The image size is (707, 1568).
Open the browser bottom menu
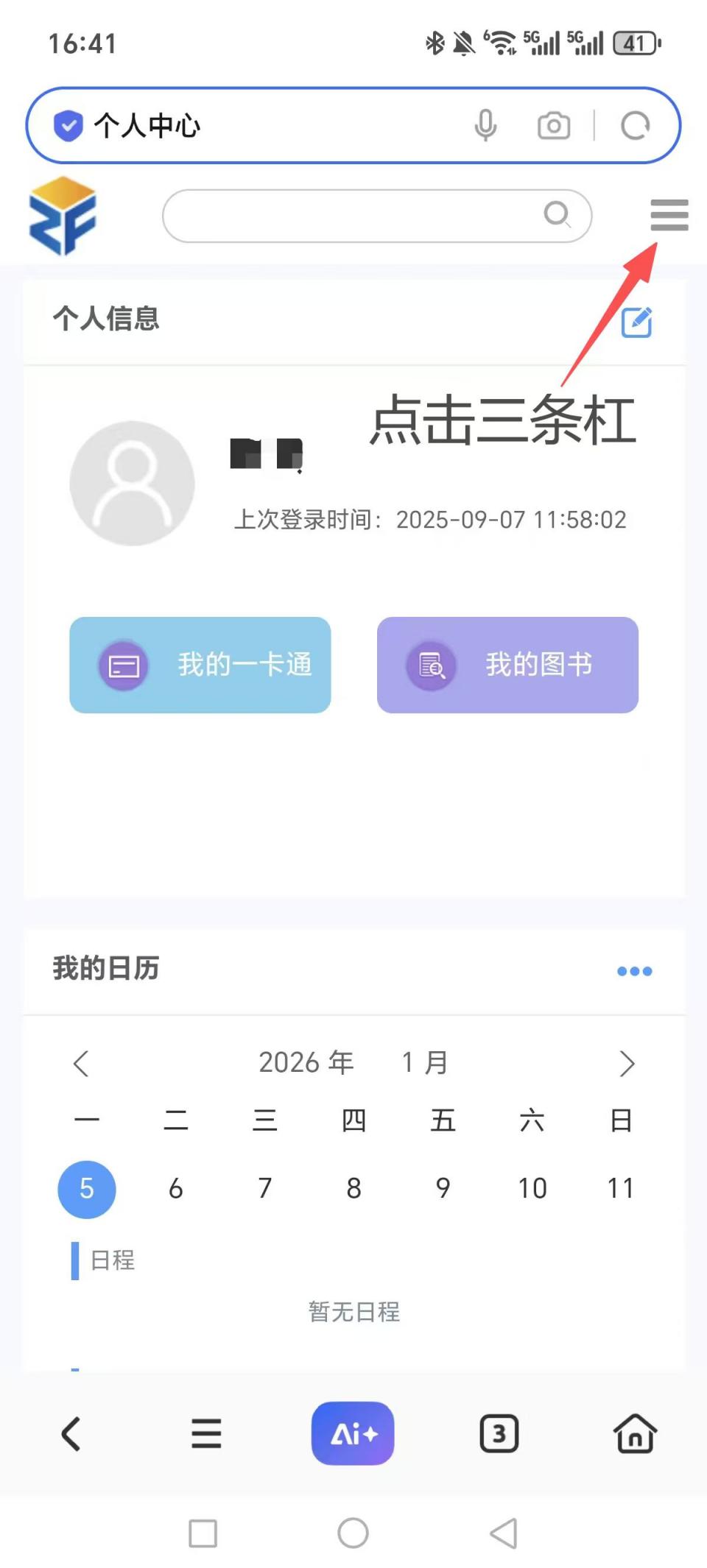click(x=206, y=1433)
